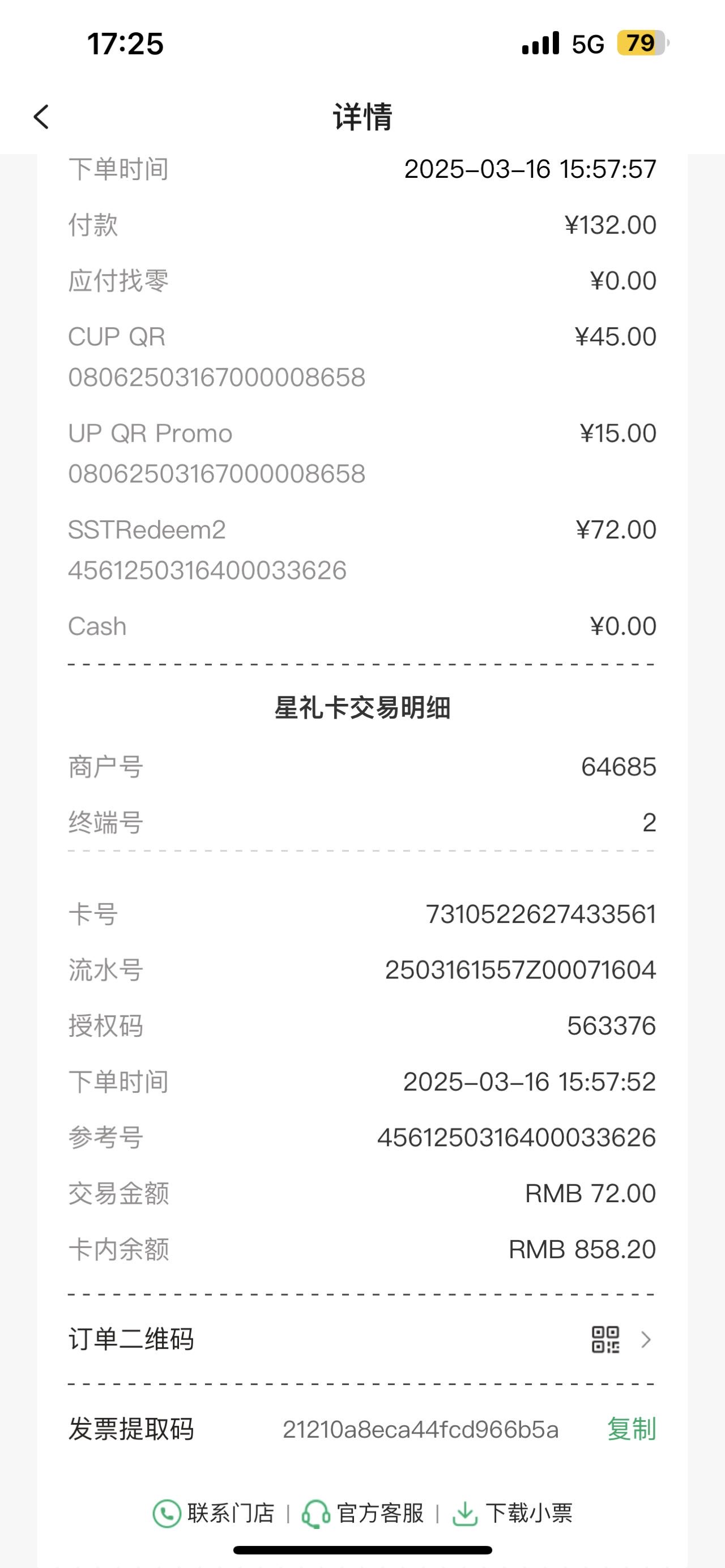
Task: Tap 联系门店 to contact the store
Action: [214, 1513]
